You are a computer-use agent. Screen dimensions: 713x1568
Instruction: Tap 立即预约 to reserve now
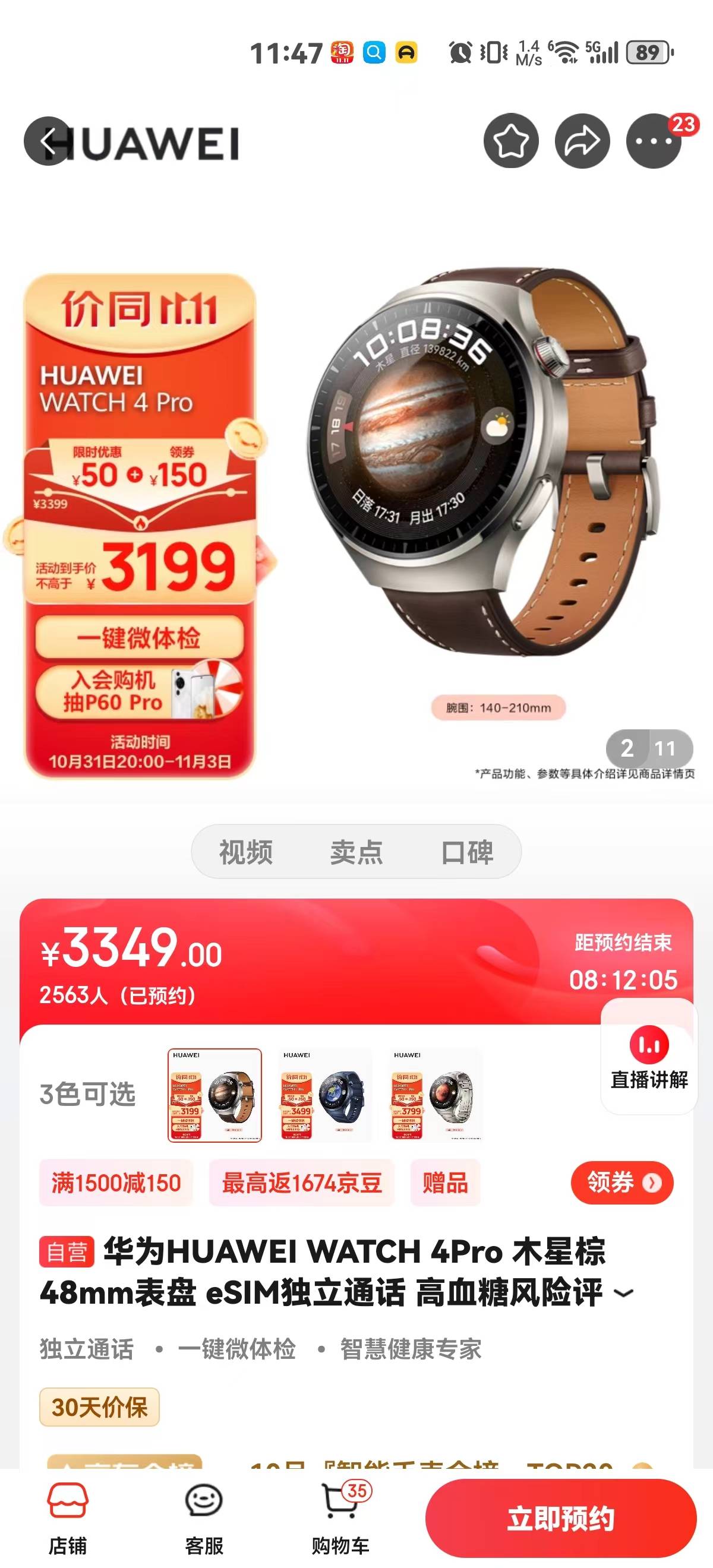560,1518
